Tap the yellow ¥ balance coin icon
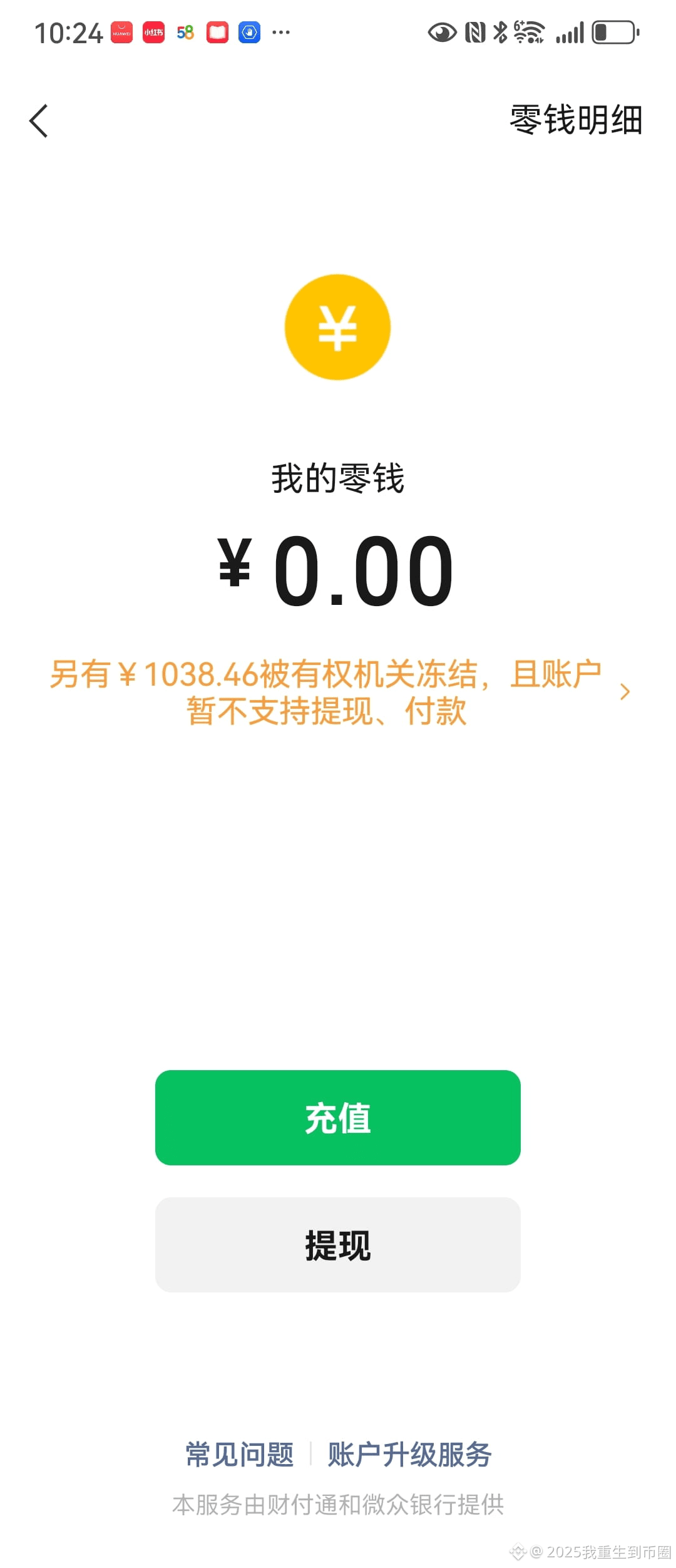This screenshot has height=1568, width=676. 337,326
